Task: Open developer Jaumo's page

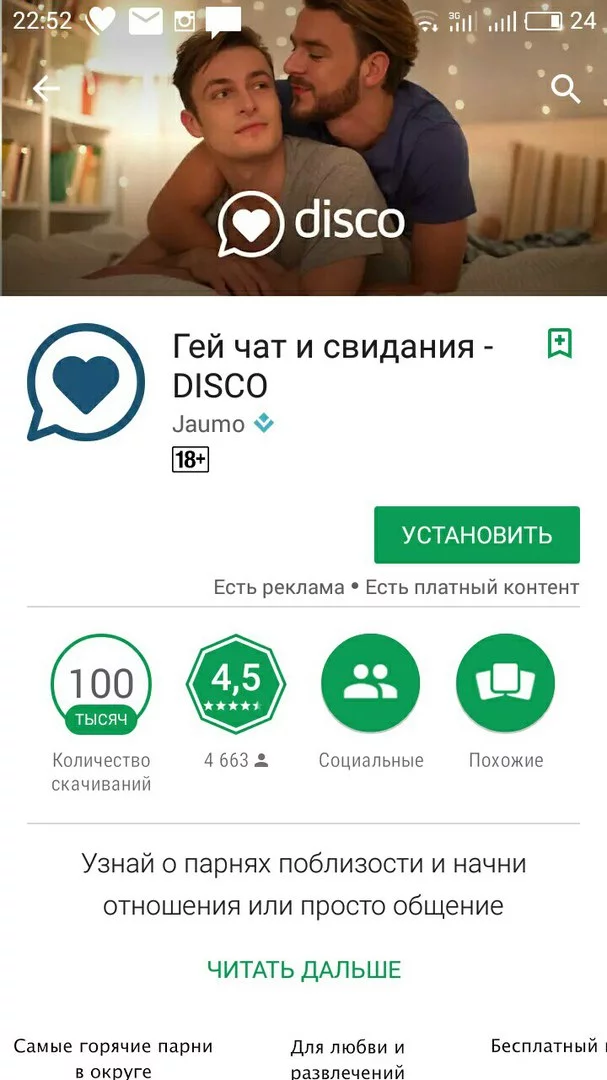Action: (209, 423)
